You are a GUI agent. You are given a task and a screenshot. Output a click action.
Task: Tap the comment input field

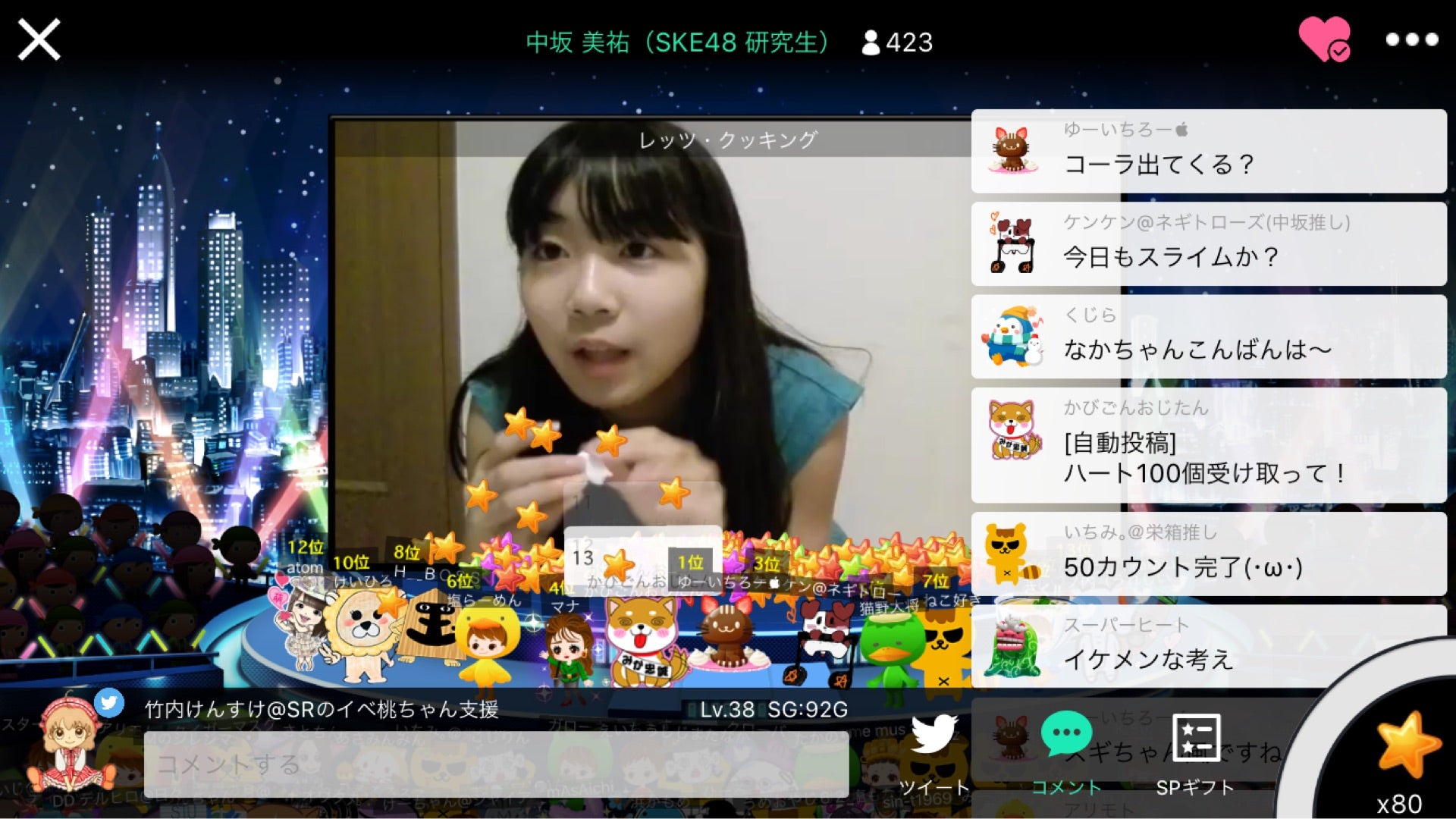[x=496, y=764]
